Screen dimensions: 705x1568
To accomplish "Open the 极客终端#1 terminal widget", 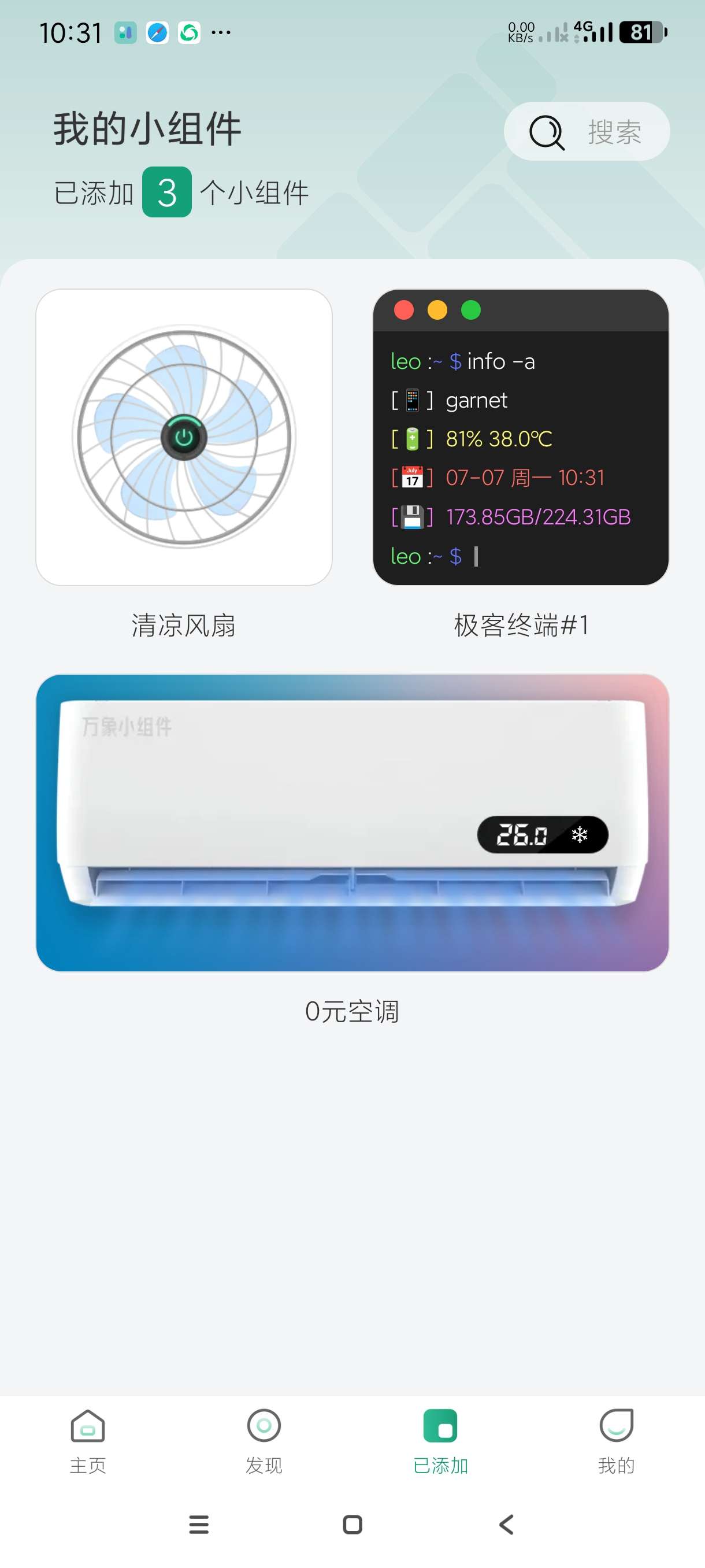I will point(521,437).
